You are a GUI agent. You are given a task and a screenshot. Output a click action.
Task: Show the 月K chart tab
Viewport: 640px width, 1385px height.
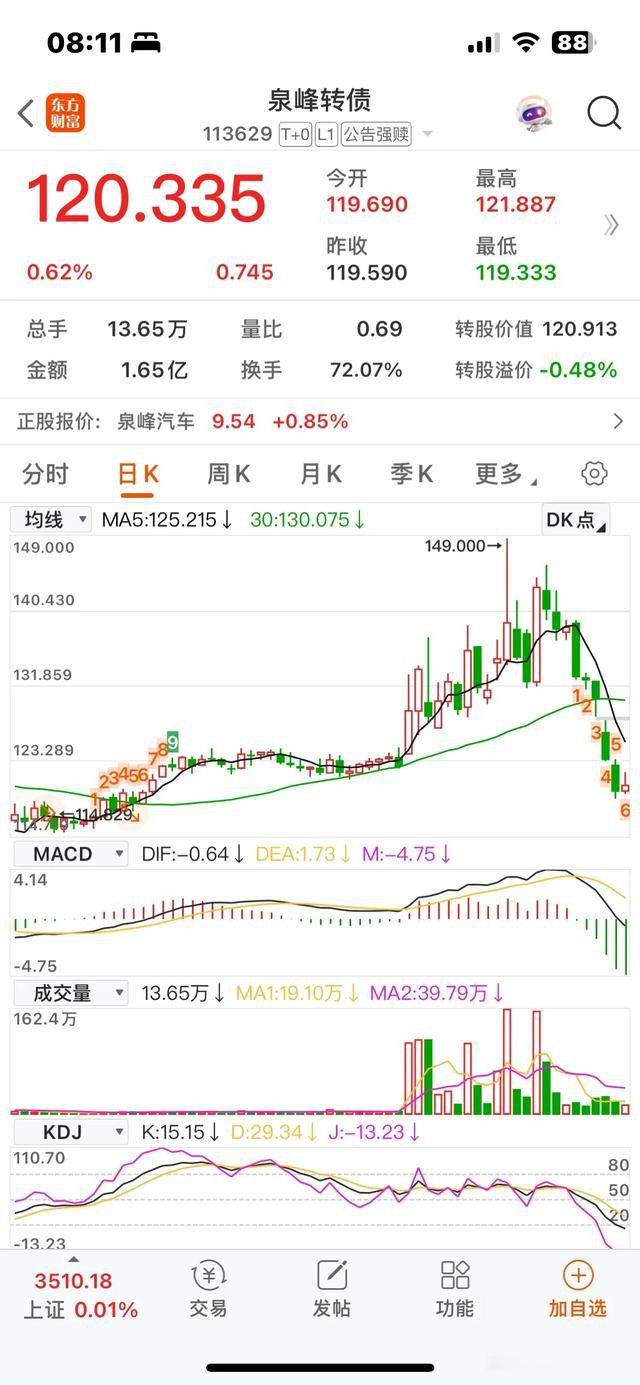[x=321, y=474]
